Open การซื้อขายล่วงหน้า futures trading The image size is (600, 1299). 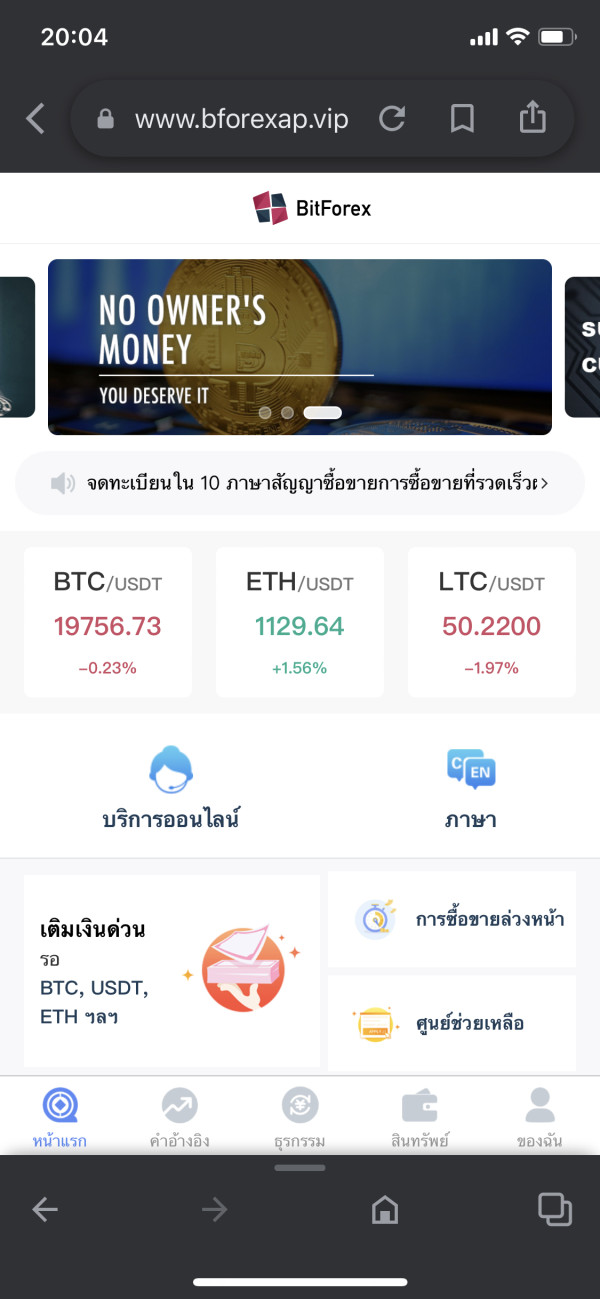[x=452, y=919]
